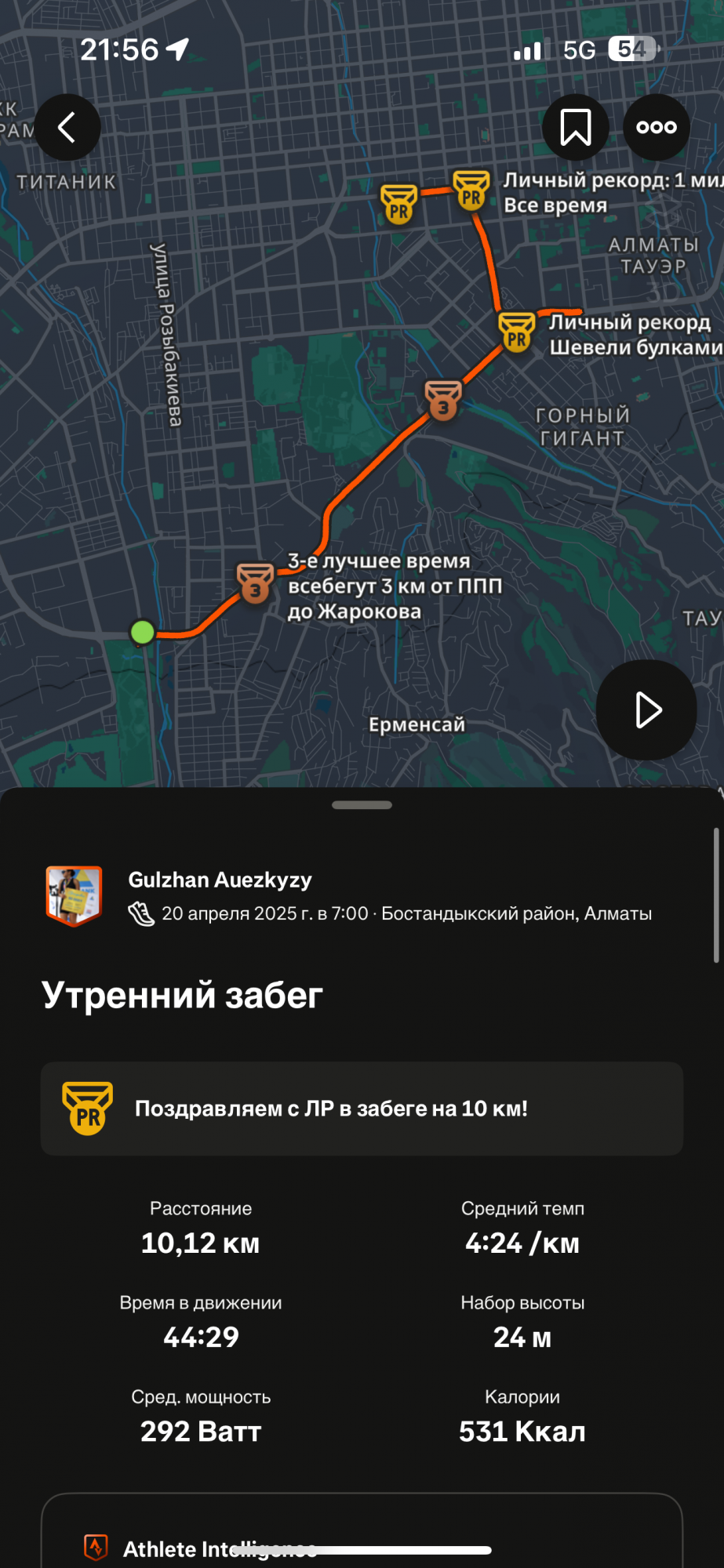Play the route flyover animation
This screenshot has width=724, height=1568.
646,710
